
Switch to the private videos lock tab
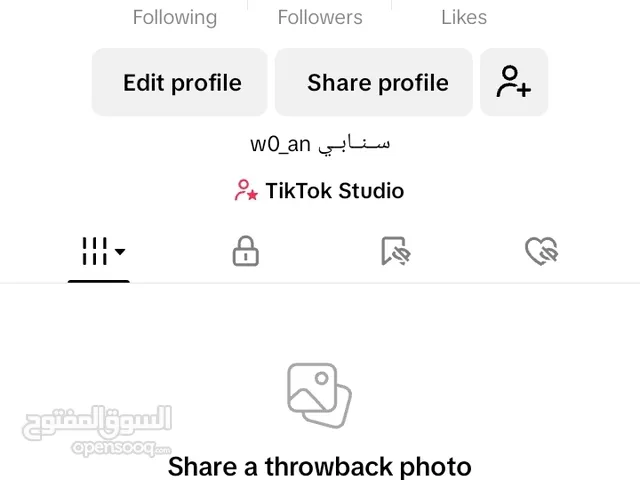(x=245, y=252)
